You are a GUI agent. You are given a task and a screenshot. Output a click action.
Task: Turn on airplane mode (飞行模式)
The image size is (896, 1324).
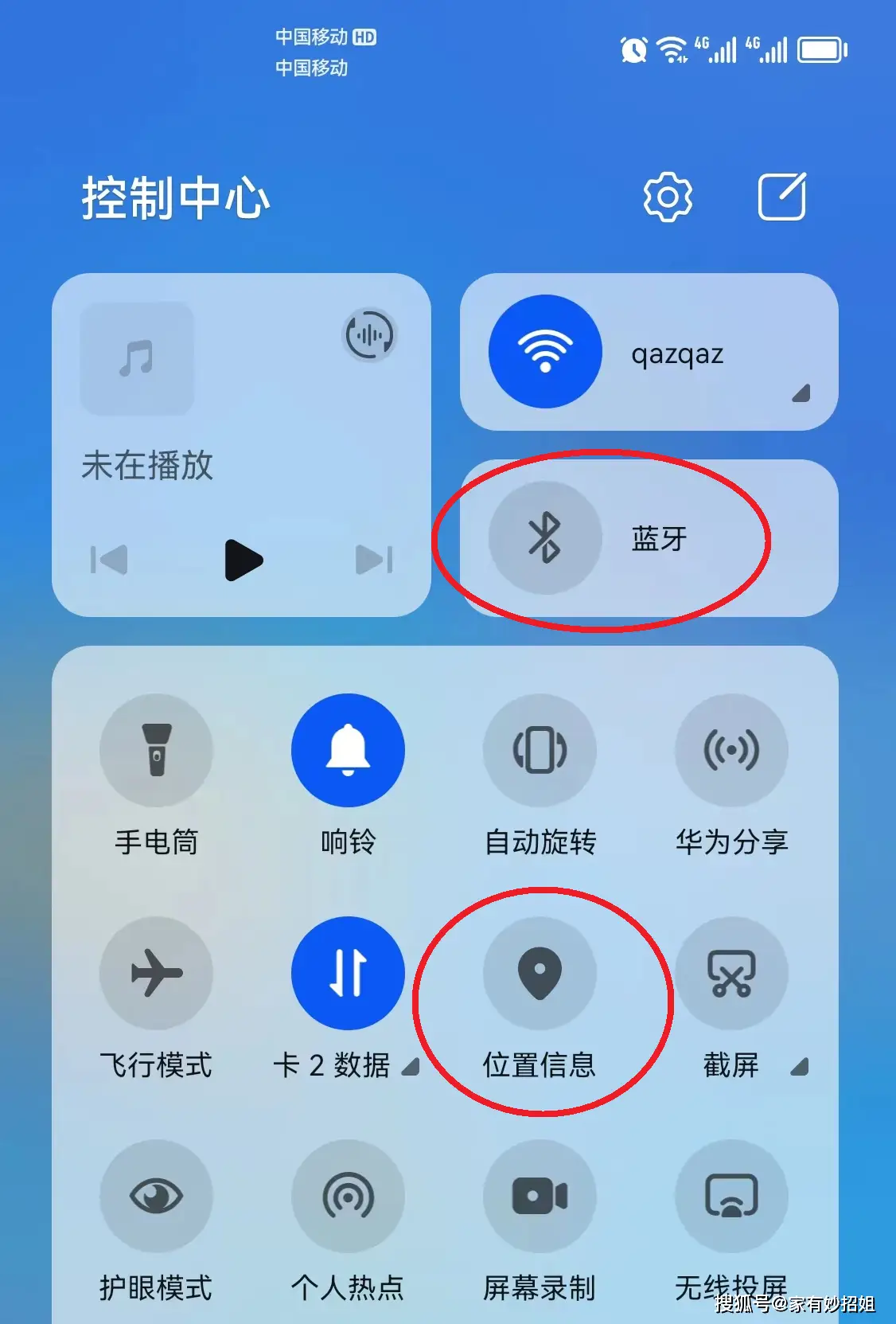pos(156,973)
